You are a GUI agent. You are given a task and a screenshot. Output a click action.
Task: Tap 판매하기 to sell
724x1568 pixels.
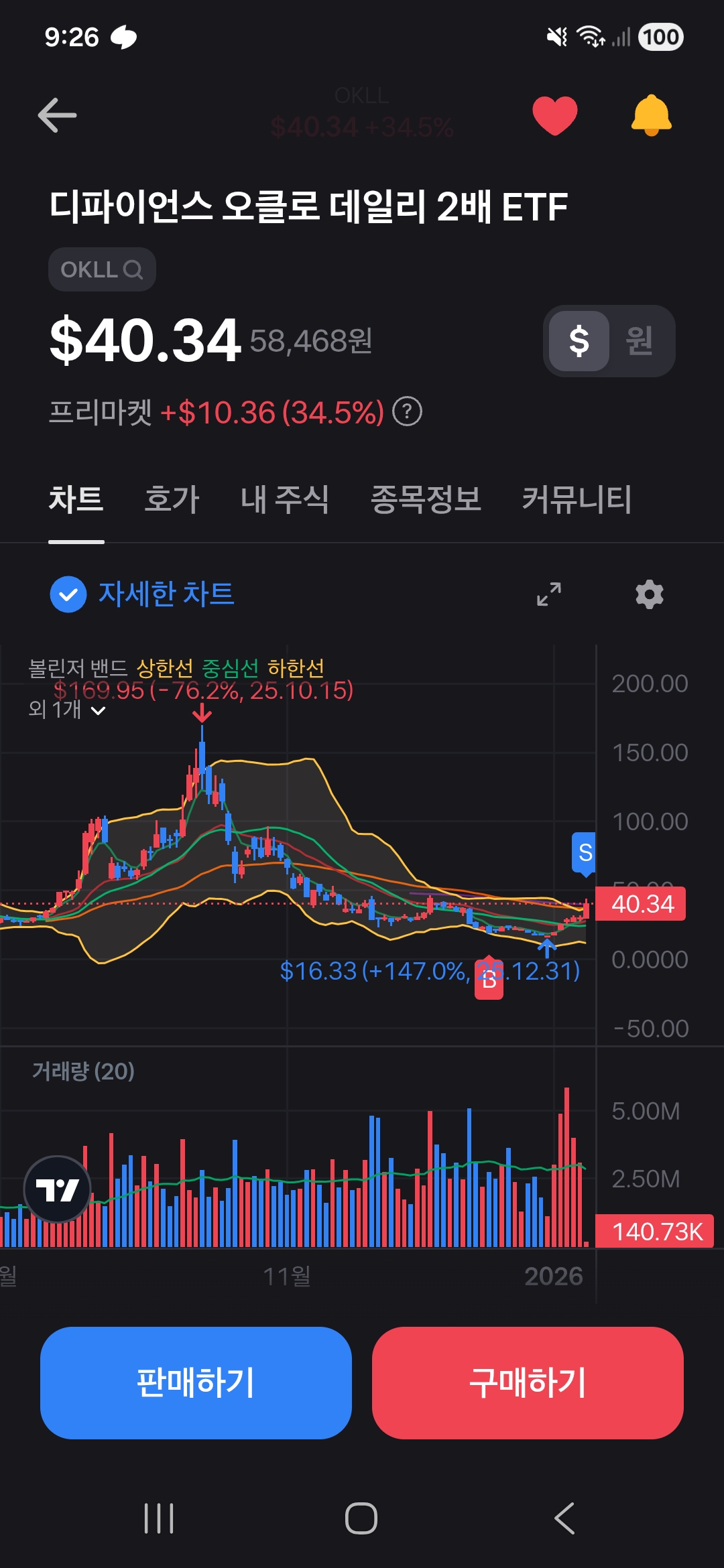(x=196, y=1382)
